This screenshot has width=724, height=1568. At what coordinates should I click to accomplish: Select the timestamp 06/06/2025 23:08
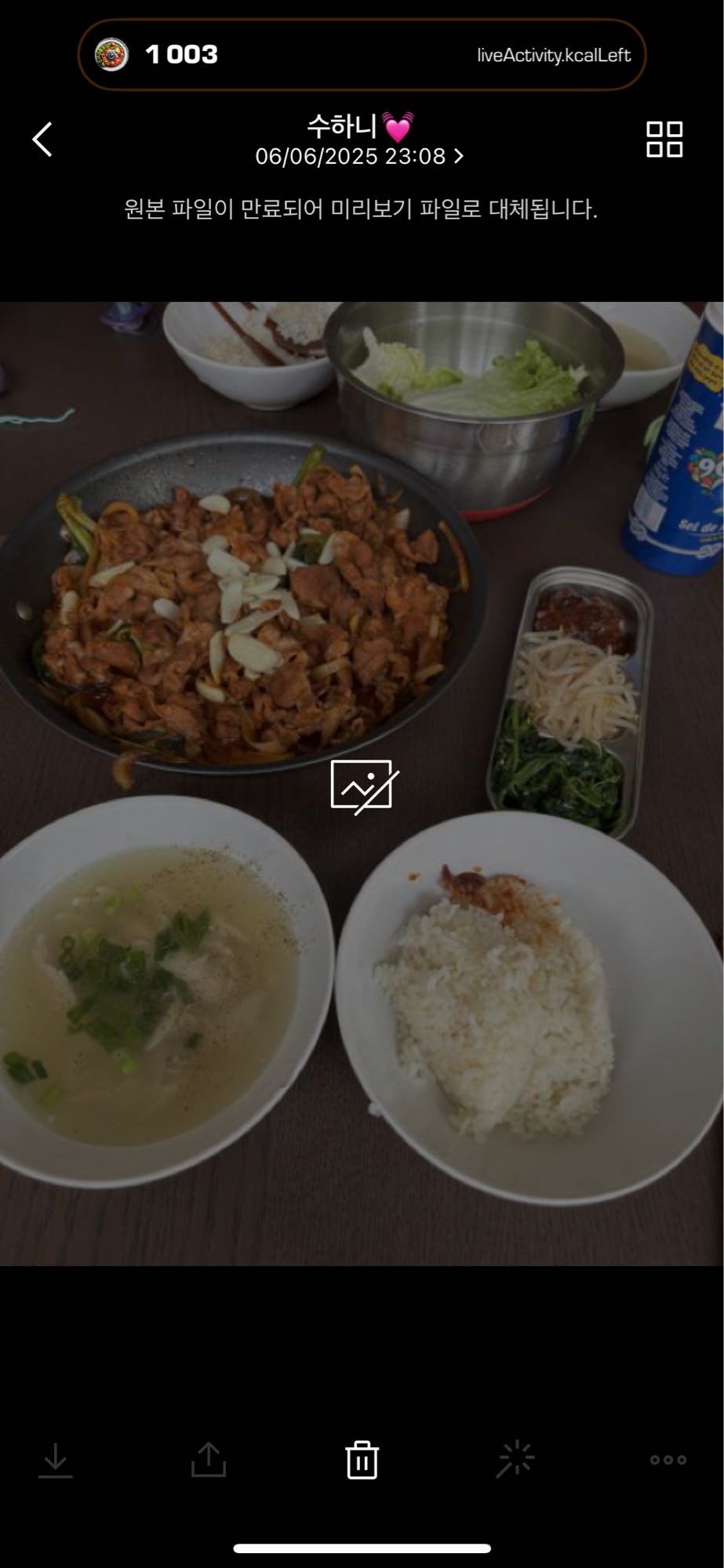352,156
